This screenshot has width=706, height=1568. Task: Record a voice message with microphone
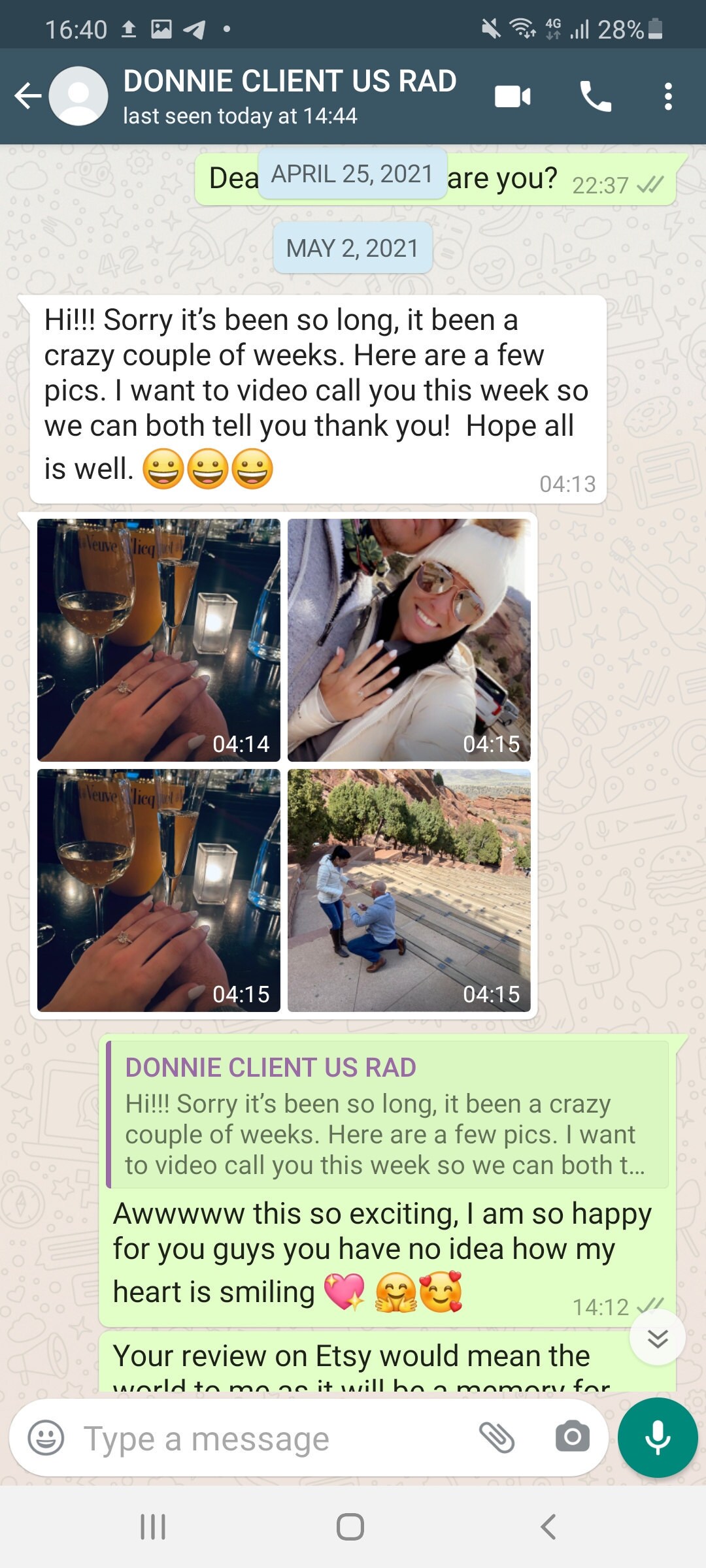pos(658,1438)
